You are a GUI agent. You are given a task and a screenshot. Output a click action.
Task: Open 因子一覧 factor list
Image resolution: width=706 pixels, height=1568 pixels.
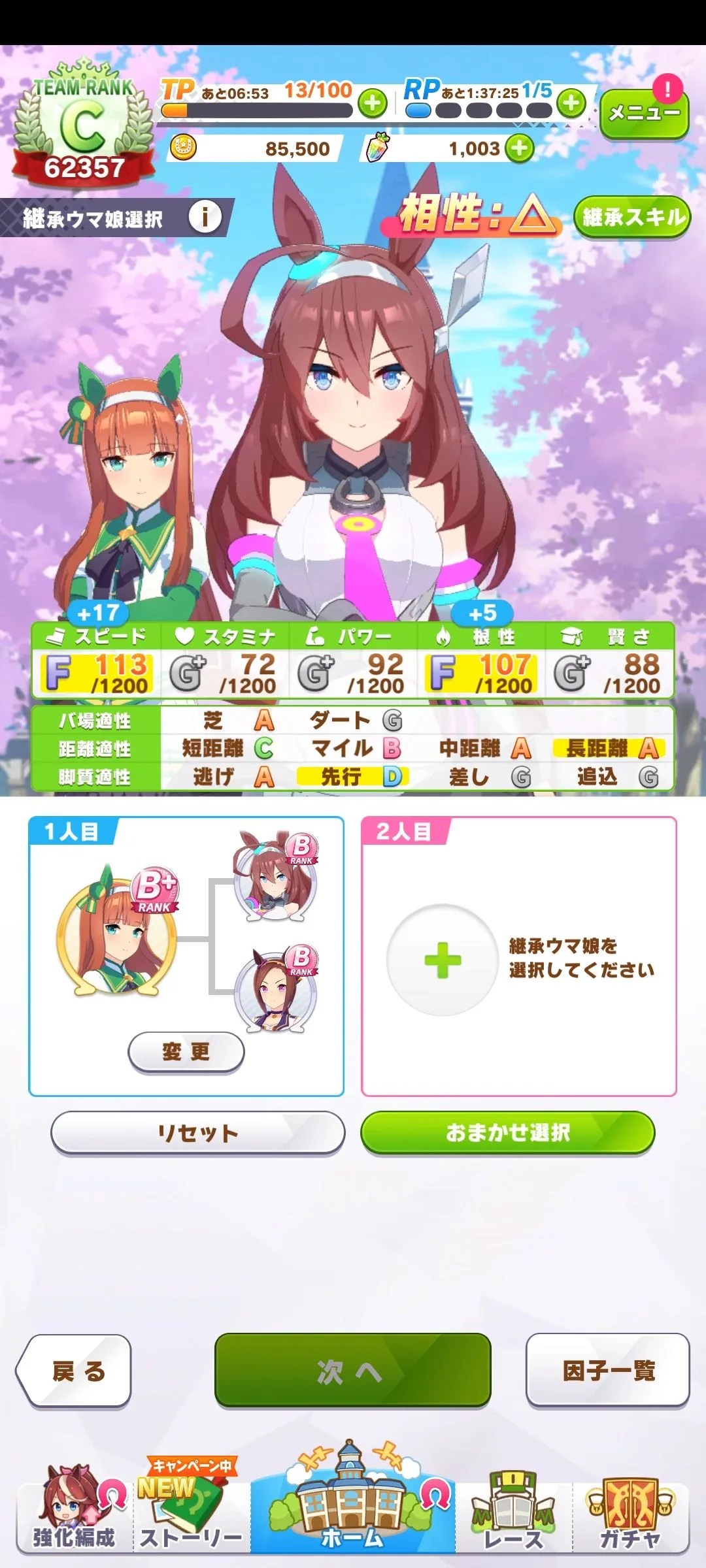click(x=608, y=1371)
